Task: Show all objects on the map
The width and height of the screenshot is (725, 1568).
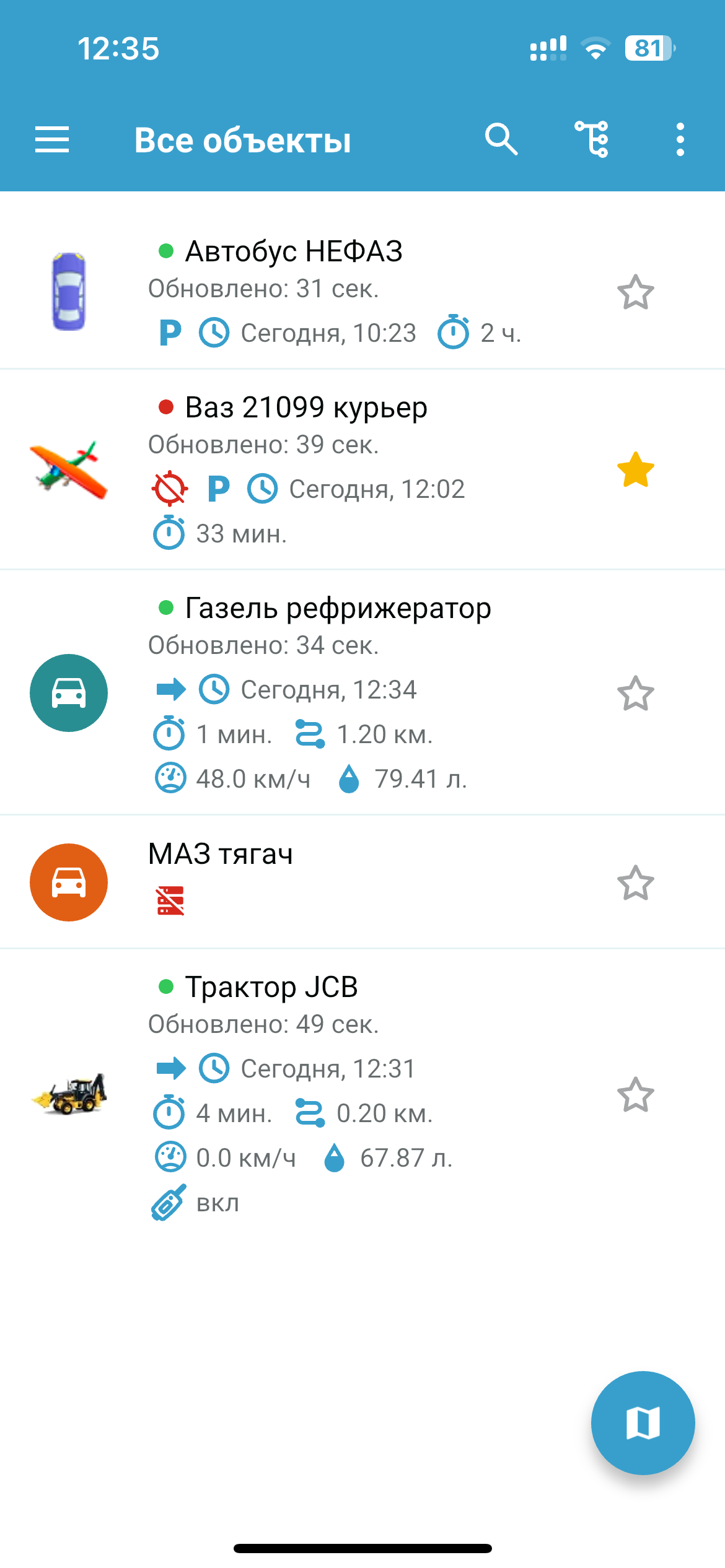Action: [x=643, y=1422]
